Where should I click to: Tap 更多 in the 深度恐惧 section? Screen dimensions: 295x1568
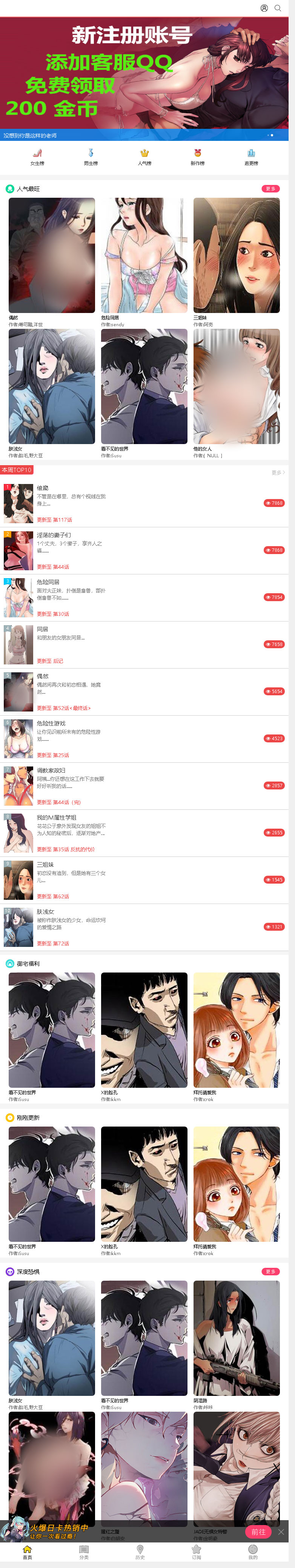270,1272
